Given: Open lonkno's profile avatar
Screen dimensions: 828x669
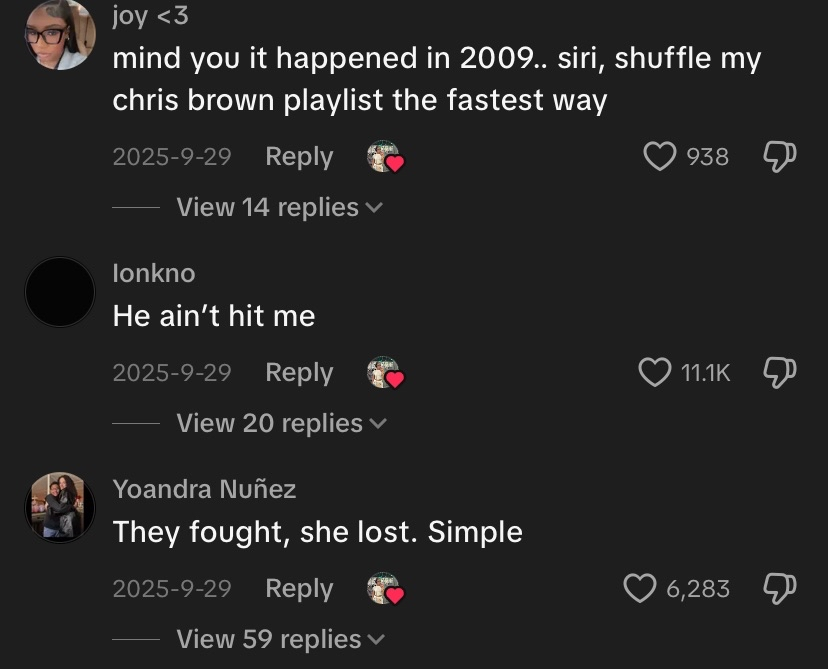Looking at the screenshot, I should [59, 292].
